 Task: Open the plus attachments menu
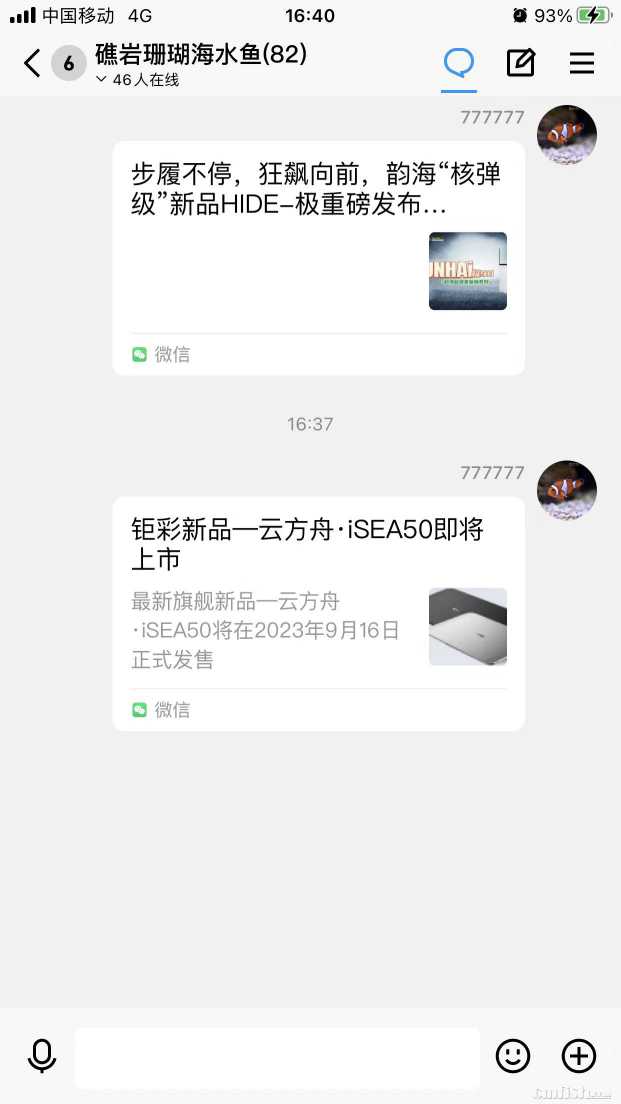click(x=579, y=1056)
